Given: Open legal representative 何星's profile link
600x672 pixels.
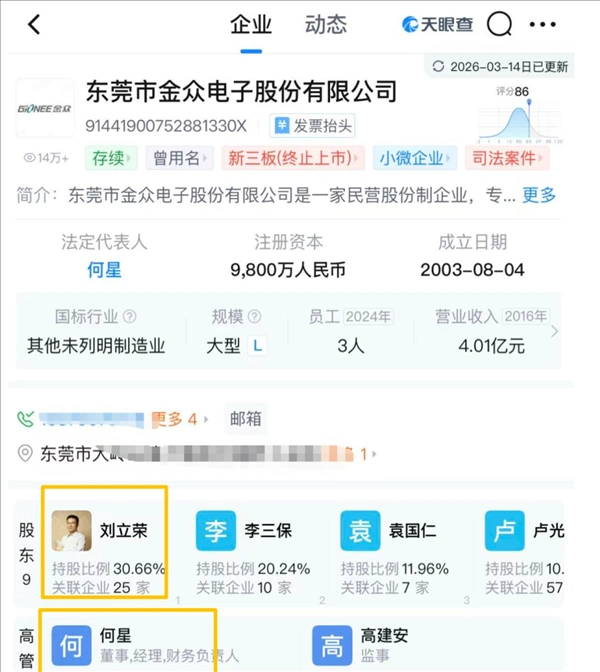Looking at the screenshot, I should [x=105, y=270].
